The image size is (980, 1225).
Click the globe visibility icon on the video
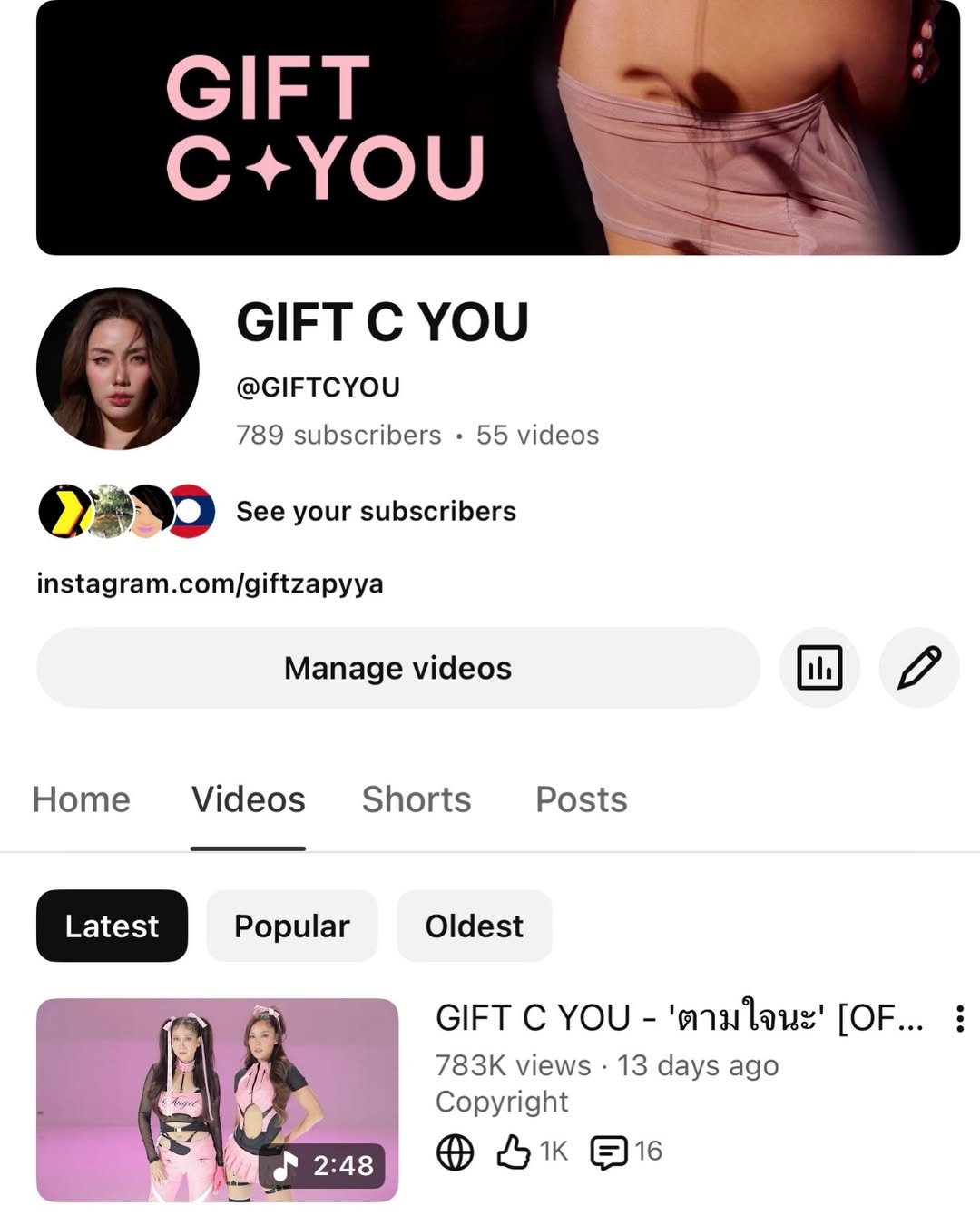[454, 1152]
